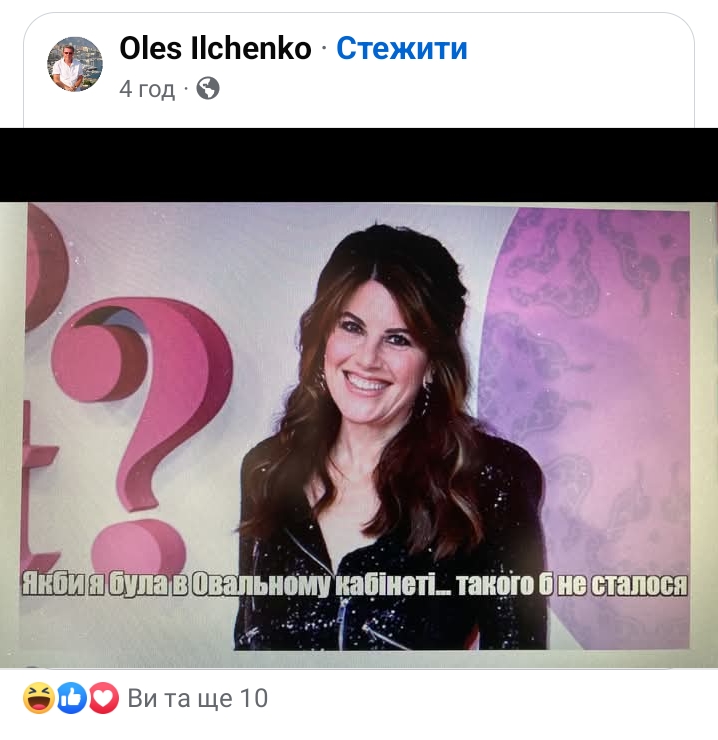View reactions list "Ви та ще 10"

click(197, 698)
